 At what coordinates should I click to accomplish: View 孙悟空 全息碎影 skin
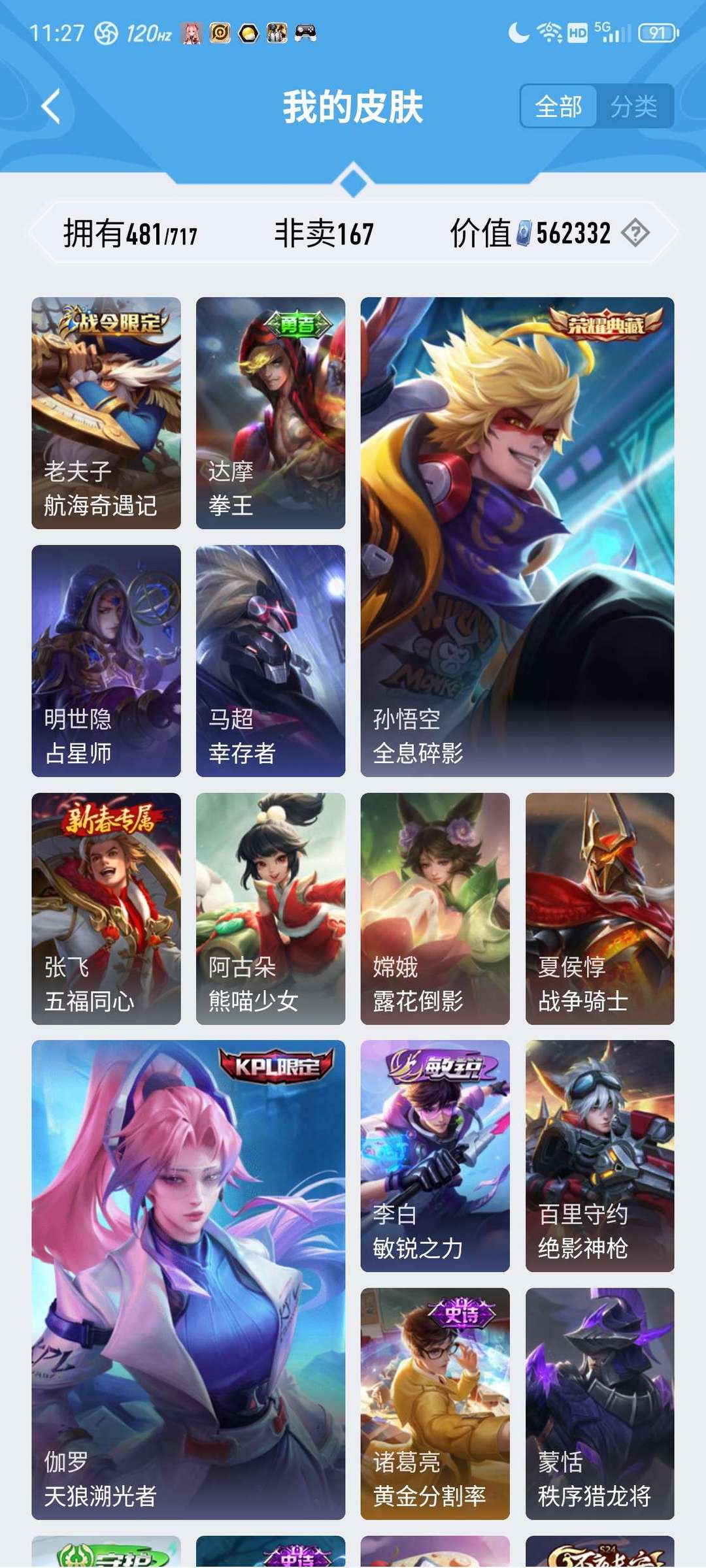click(517, 537)
